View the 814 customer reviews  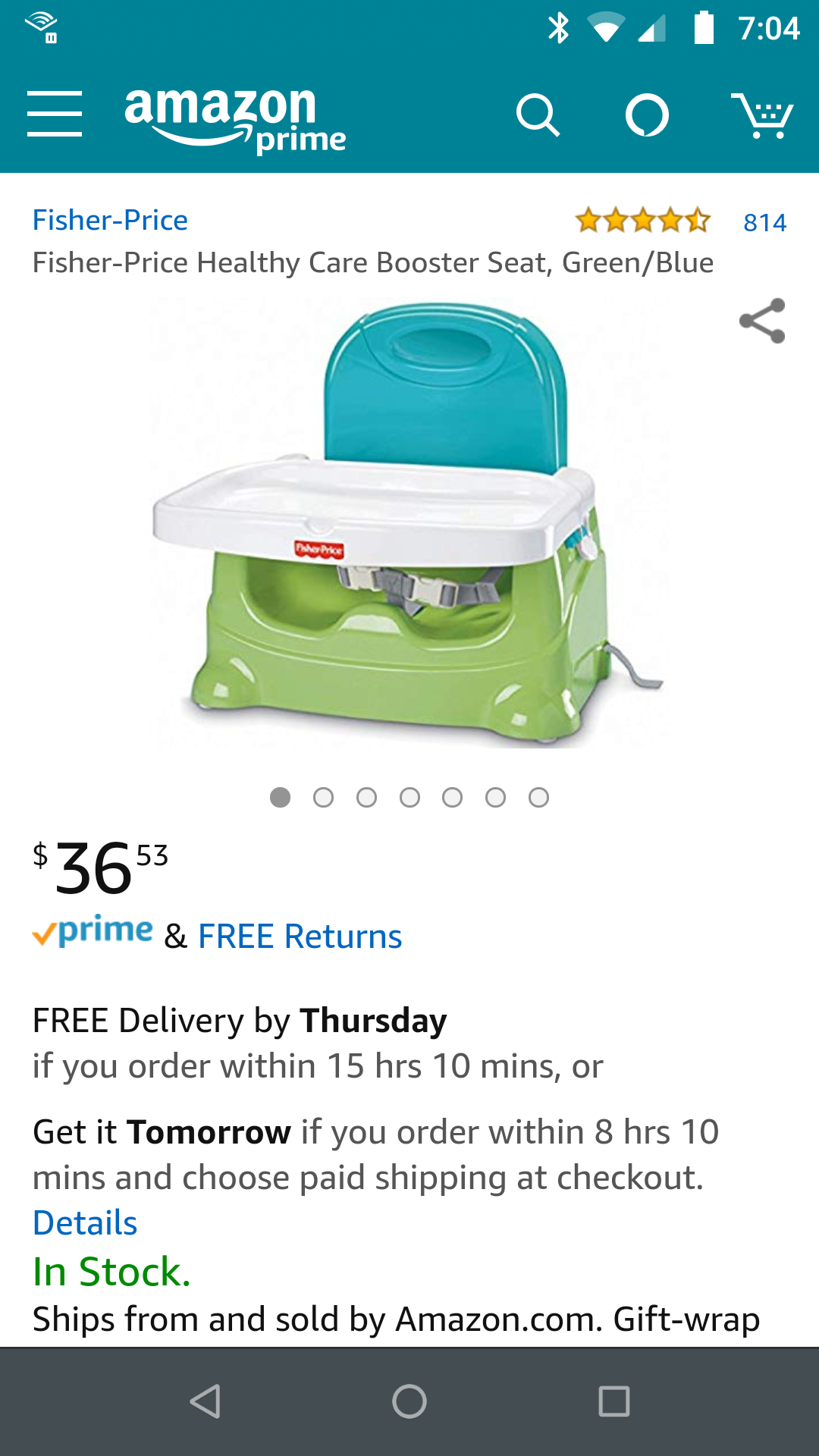[764, 222]
